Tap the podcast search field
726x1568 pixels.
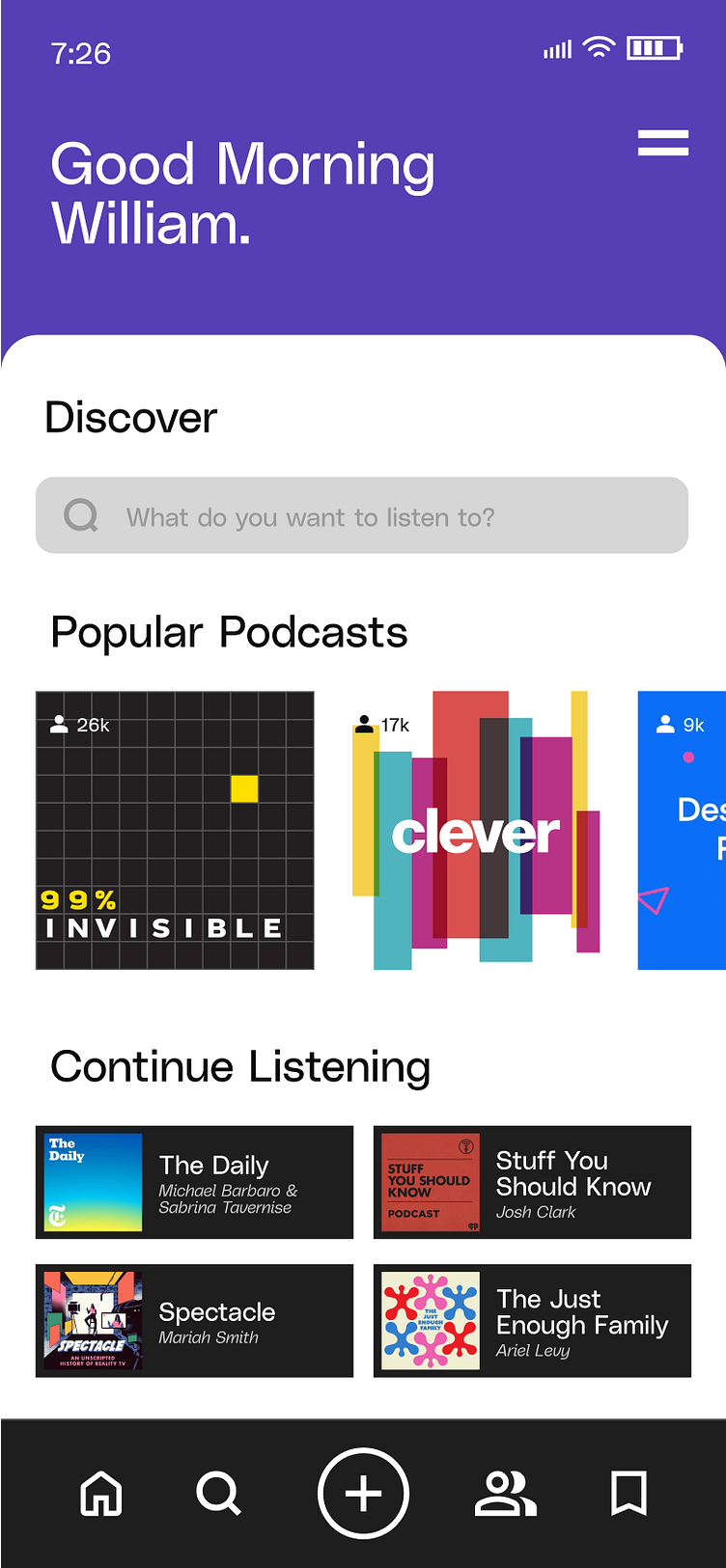[362, 515]
